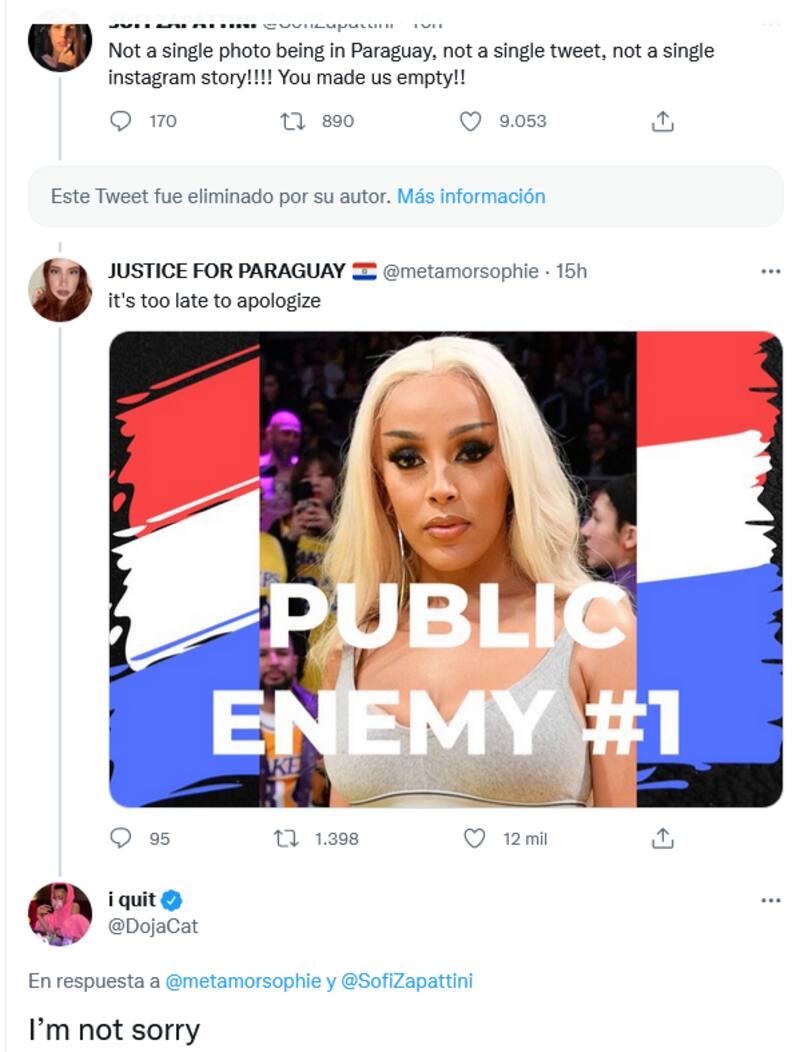Open overflow menu on DojaCat's tweet
The height and width of the screenshot is (1052, 800).
click(770, 900)
